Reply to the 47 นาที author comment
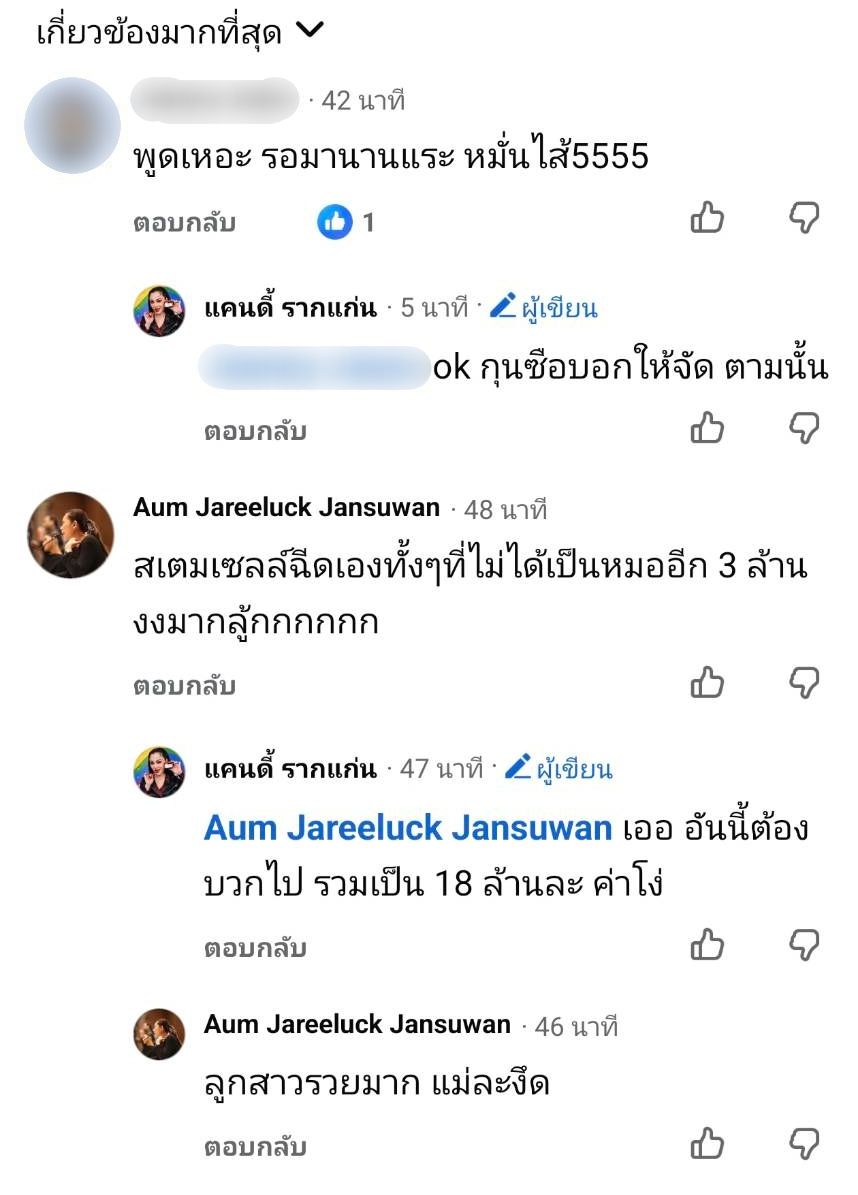858x1195 pixels. 255,948
